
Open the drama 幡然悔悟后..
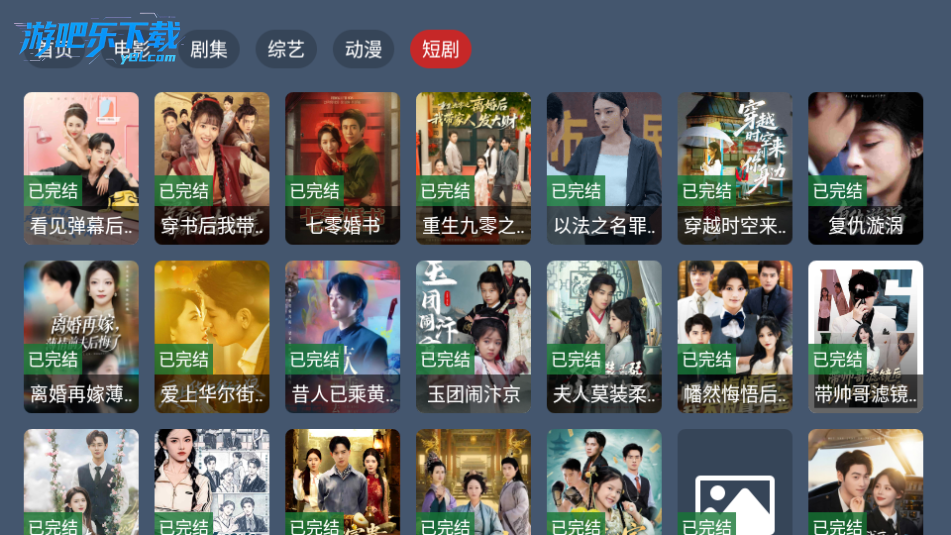735,337
